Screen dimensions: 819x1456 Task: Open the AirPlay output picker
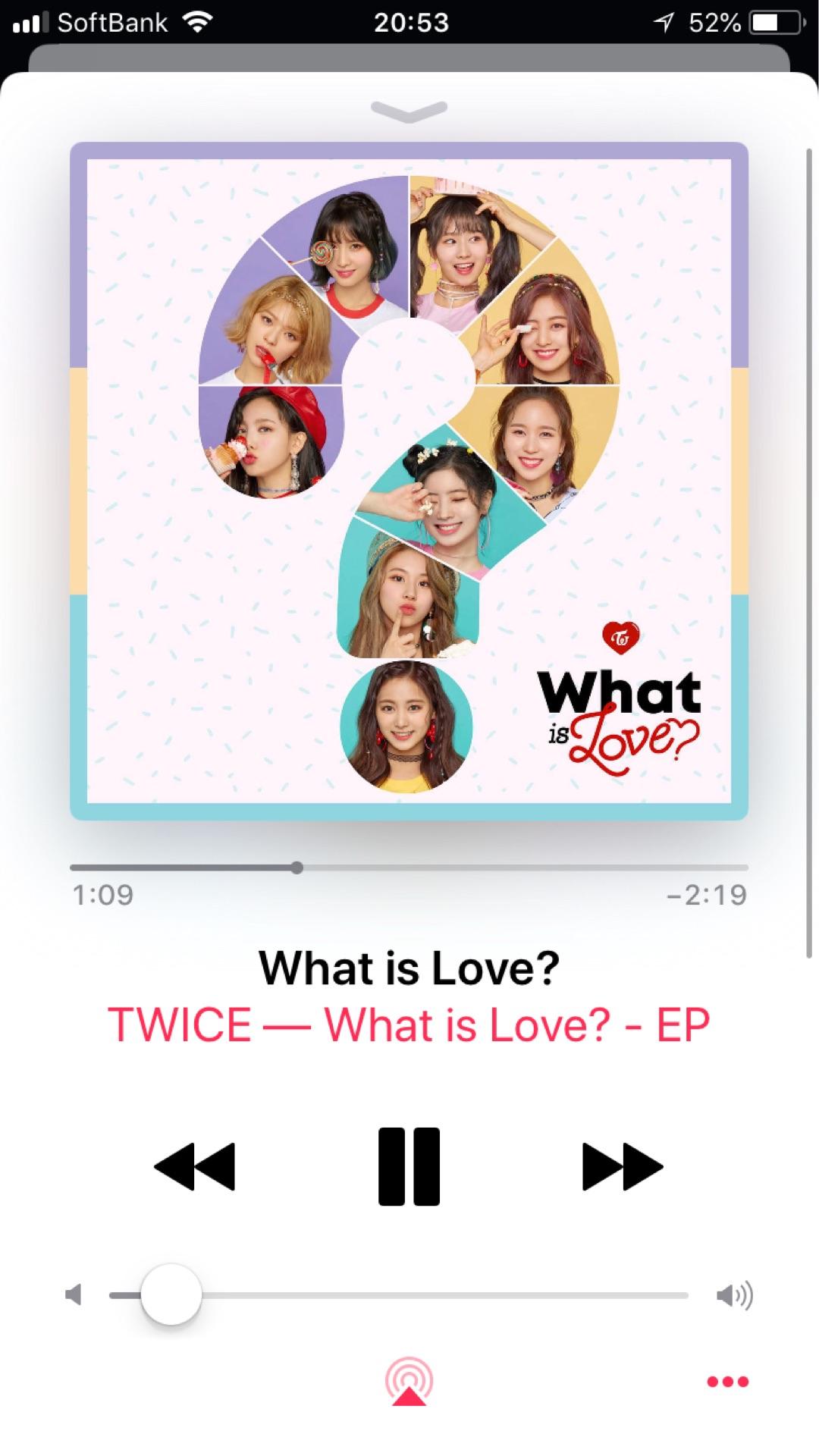click(409, 1382)
